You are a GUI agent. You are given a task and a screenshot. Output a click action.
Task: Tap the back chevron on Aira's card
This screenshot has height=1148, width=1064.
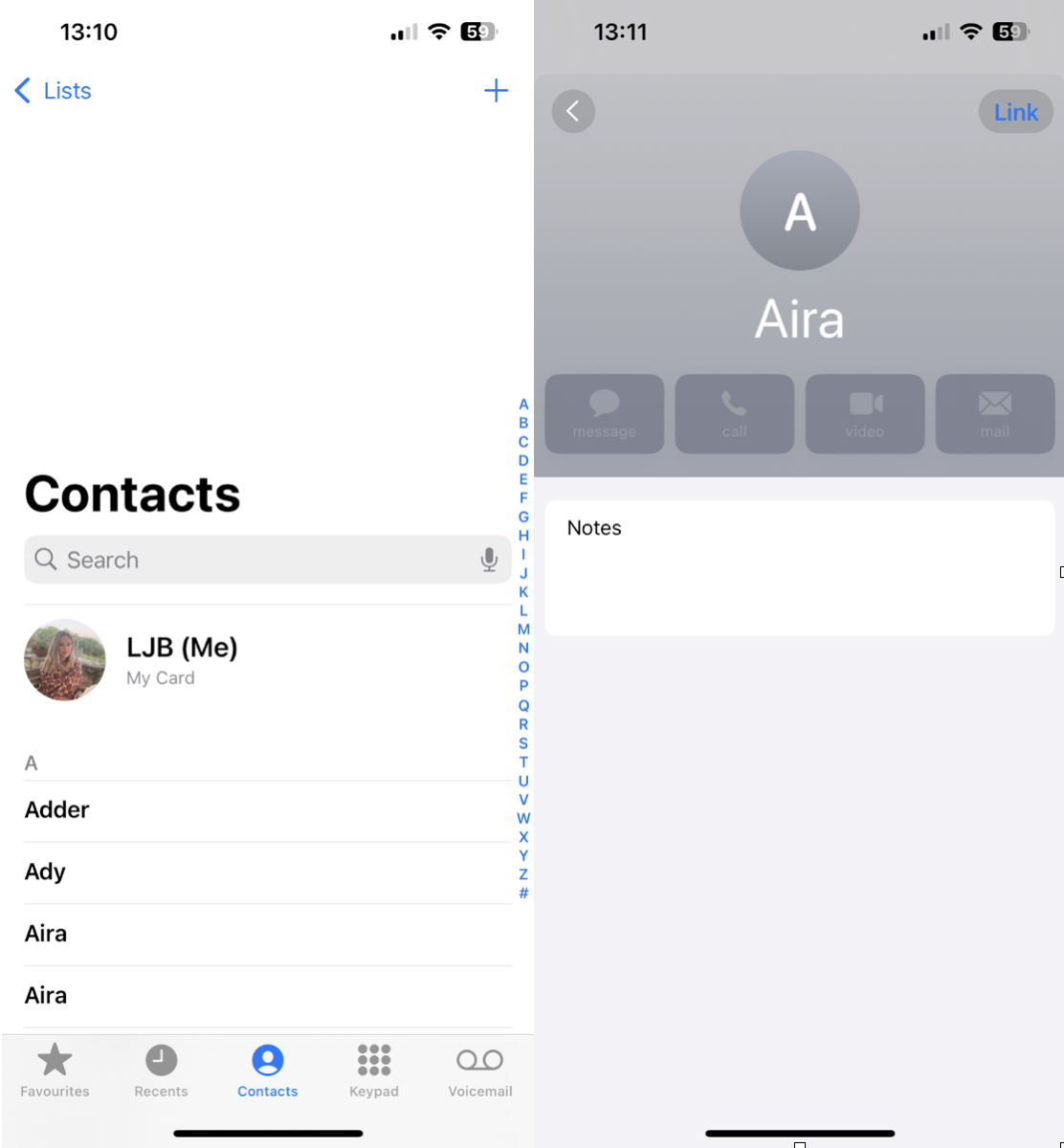tap(573, 112)
